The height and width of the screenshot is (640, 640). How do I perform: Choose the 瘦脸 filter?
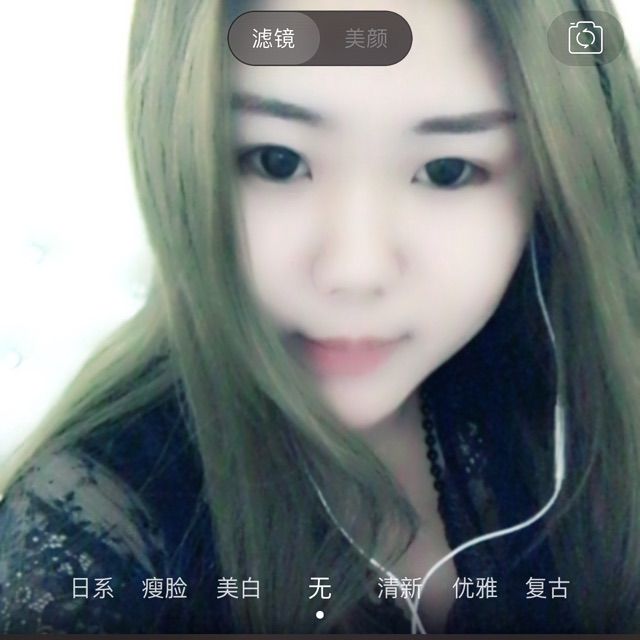(165, 587)
